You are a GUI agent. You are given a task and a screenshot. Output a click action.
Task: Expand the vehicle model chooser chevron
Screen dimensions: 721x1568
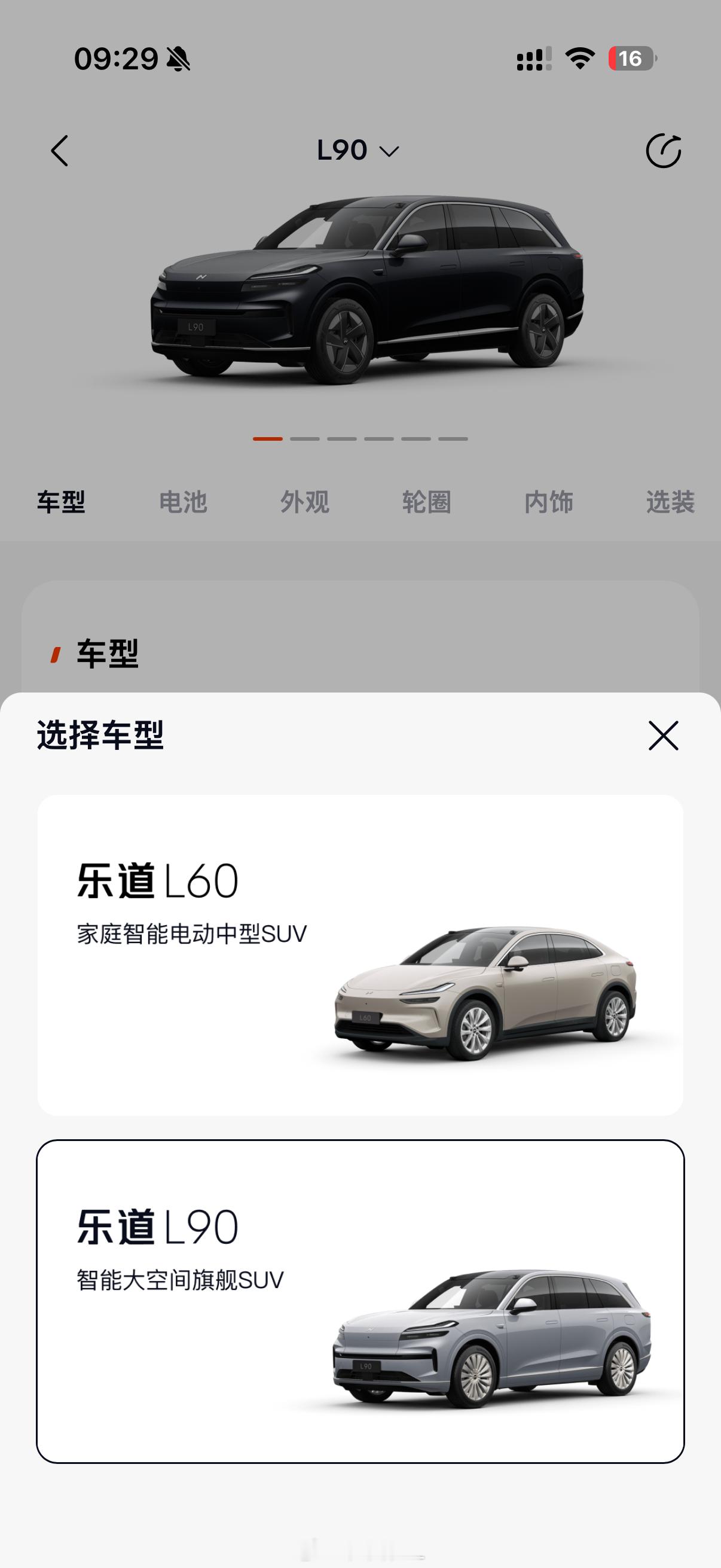click(389, 152)
